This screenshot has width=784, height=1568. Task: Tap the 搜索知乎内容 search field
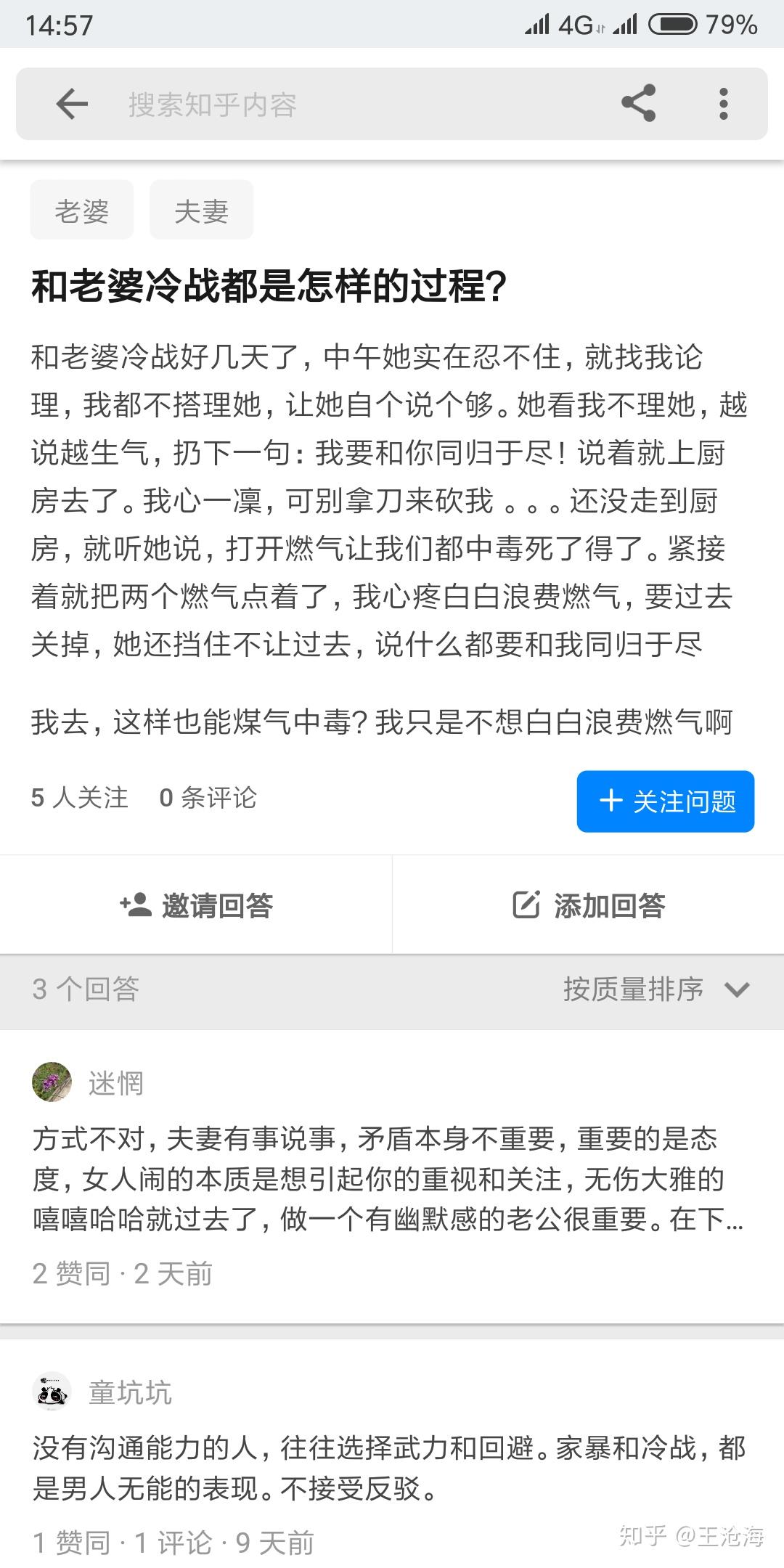click(x=348, y=105)
